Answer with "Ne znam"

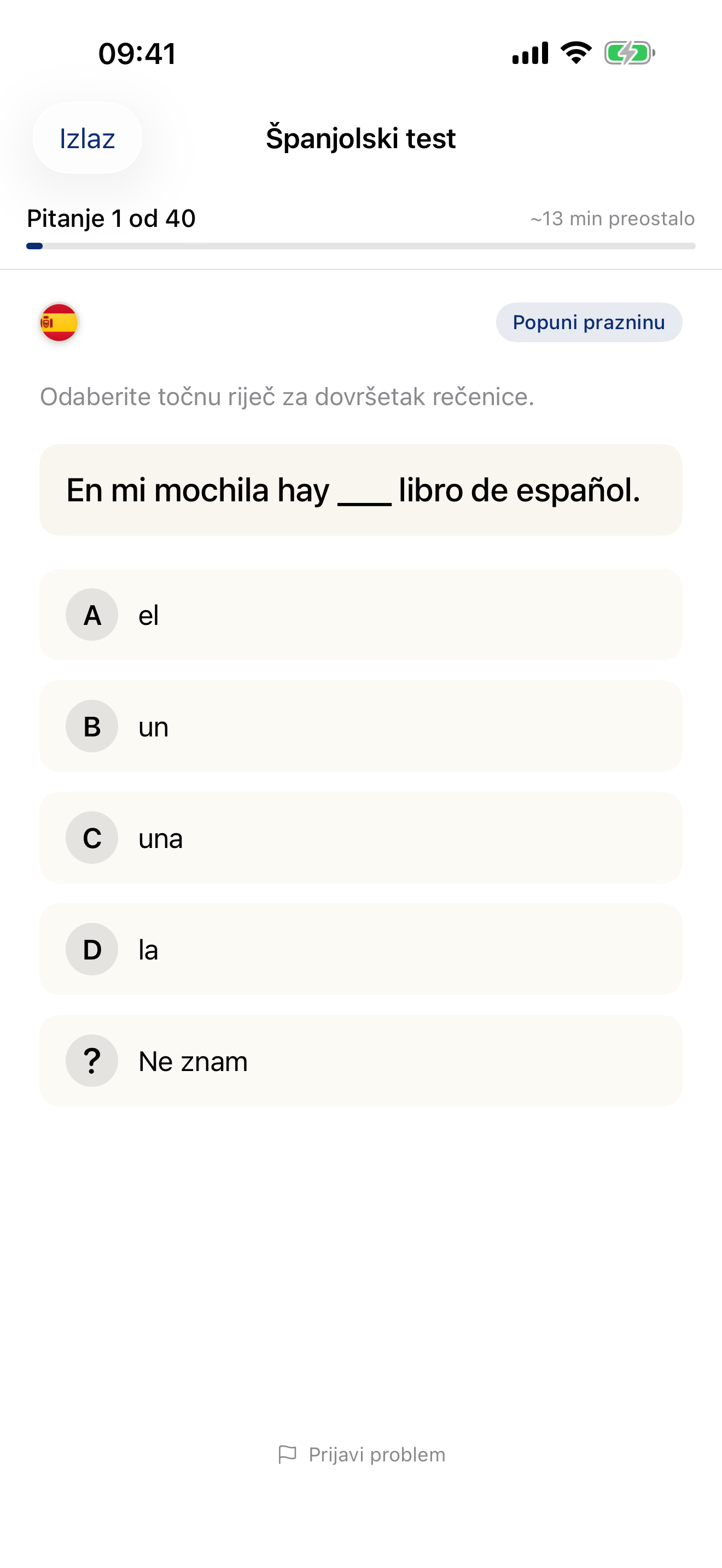pos(360,1061)
